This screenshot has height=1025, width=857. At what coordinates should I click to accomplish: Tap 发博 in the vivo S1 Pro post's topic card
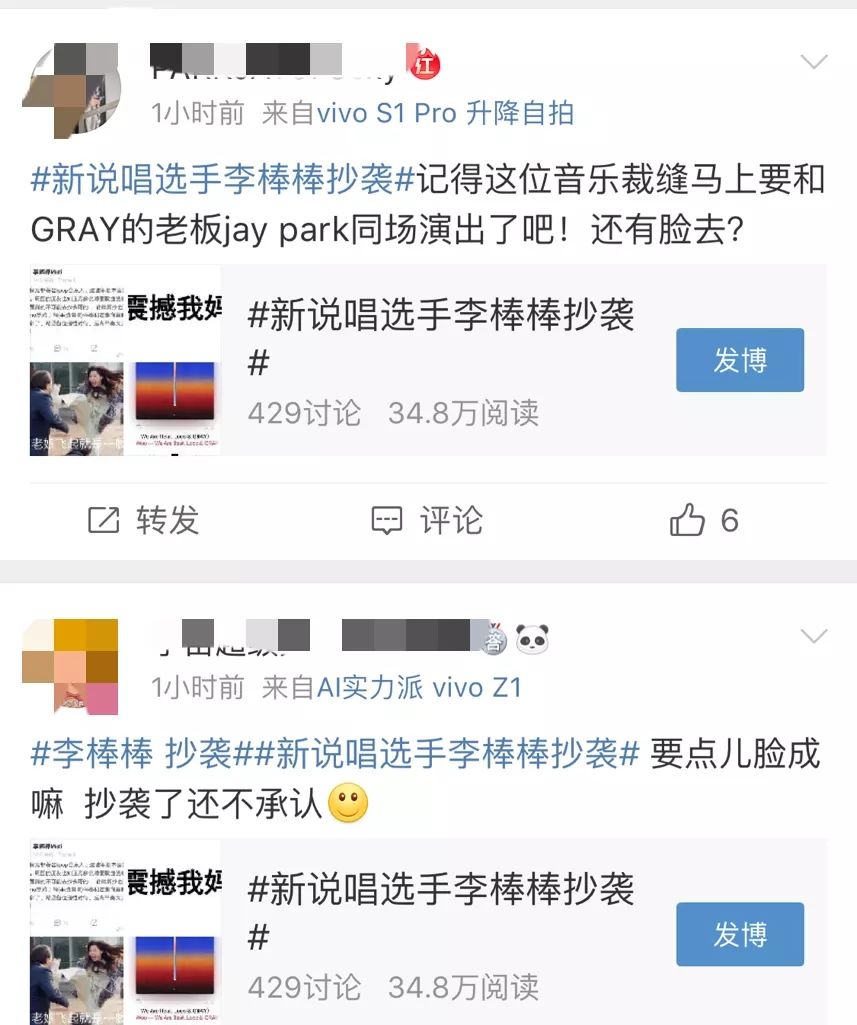pos(739,360)
